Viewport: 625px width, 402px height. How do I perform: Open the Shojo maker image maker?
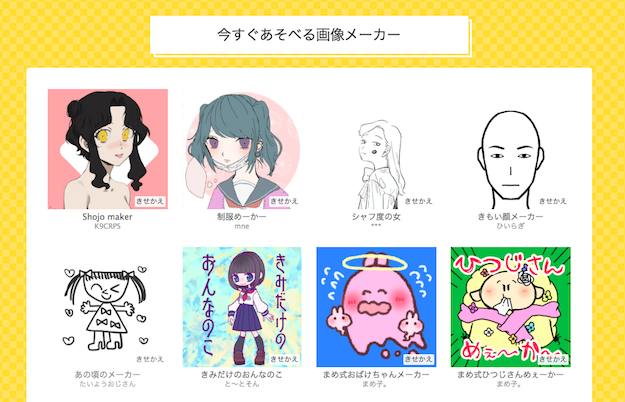[x=108, y=149]
